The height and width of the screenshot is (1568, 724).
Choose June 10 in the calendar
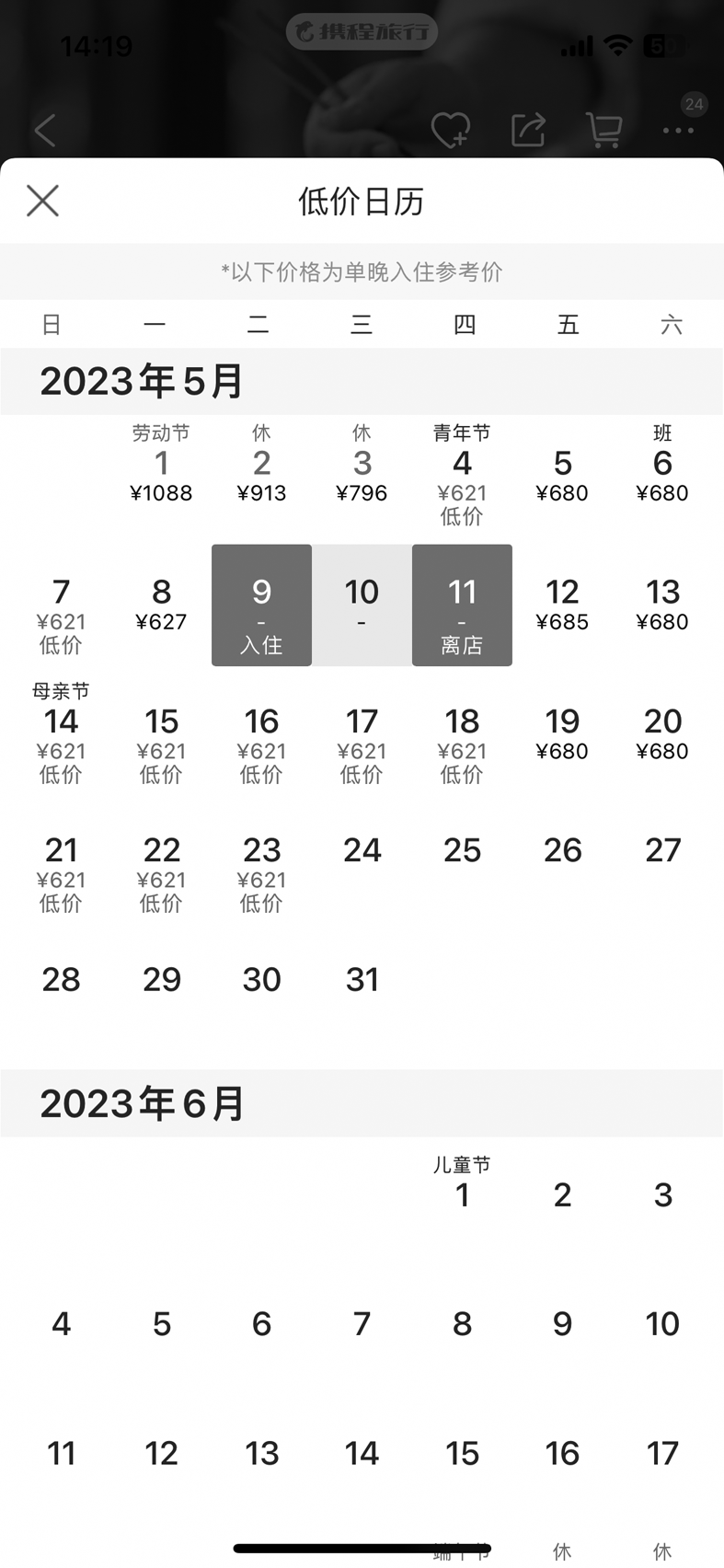pos(662,1324)
